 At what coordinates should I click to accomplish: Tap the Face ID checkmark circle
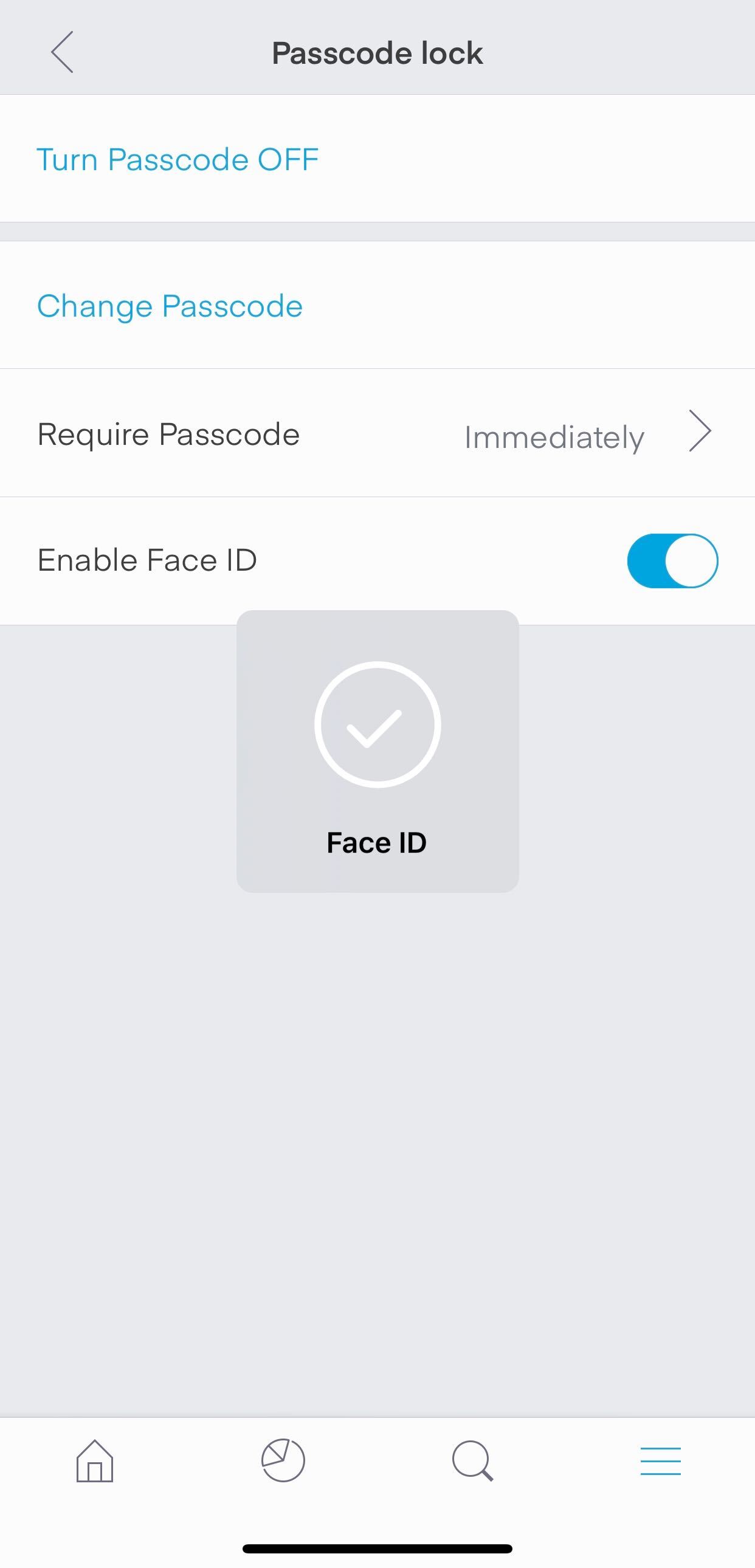[377, 724]
